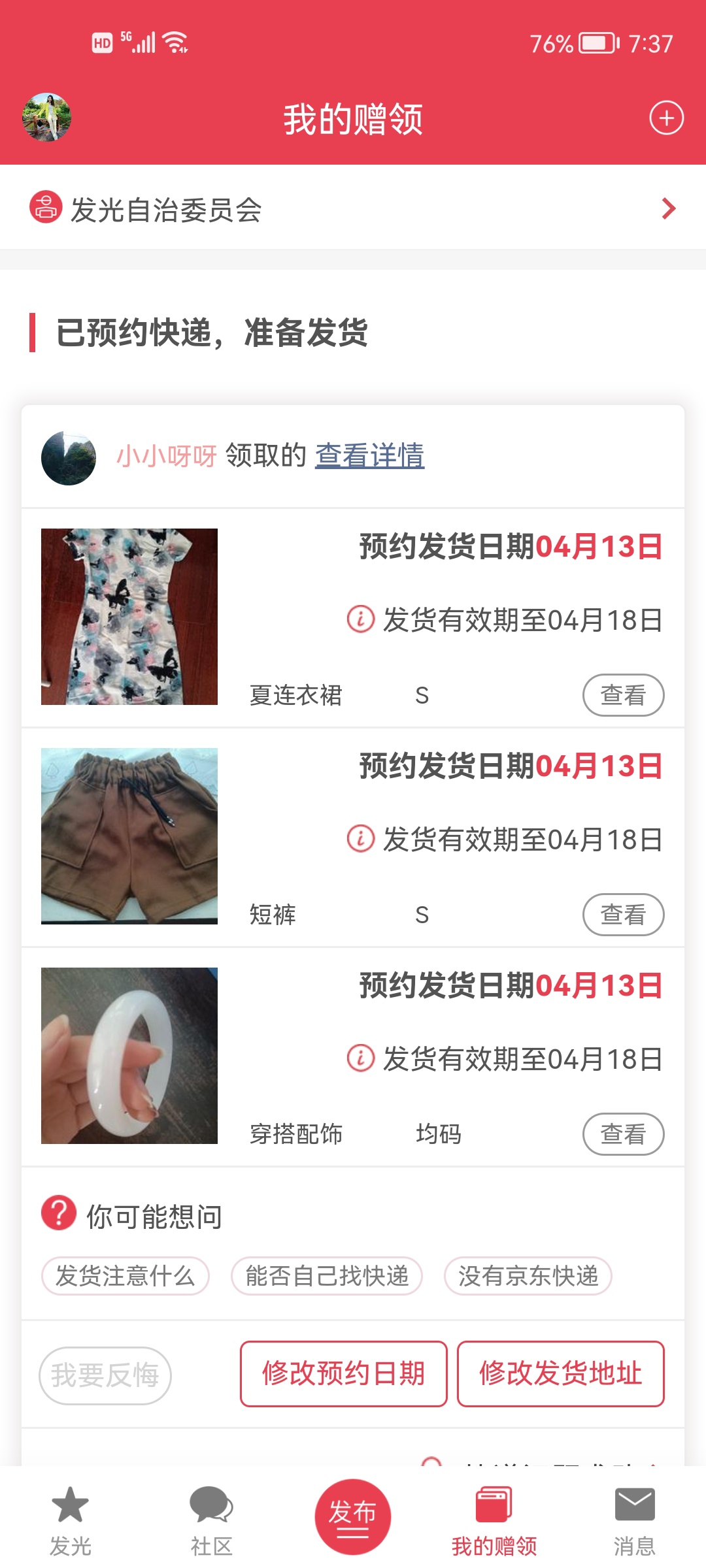This screenshot has width=706, height=1568.
Task: Open the 查看详情 link
Action: pyautogui.click(x=369, y=455)
